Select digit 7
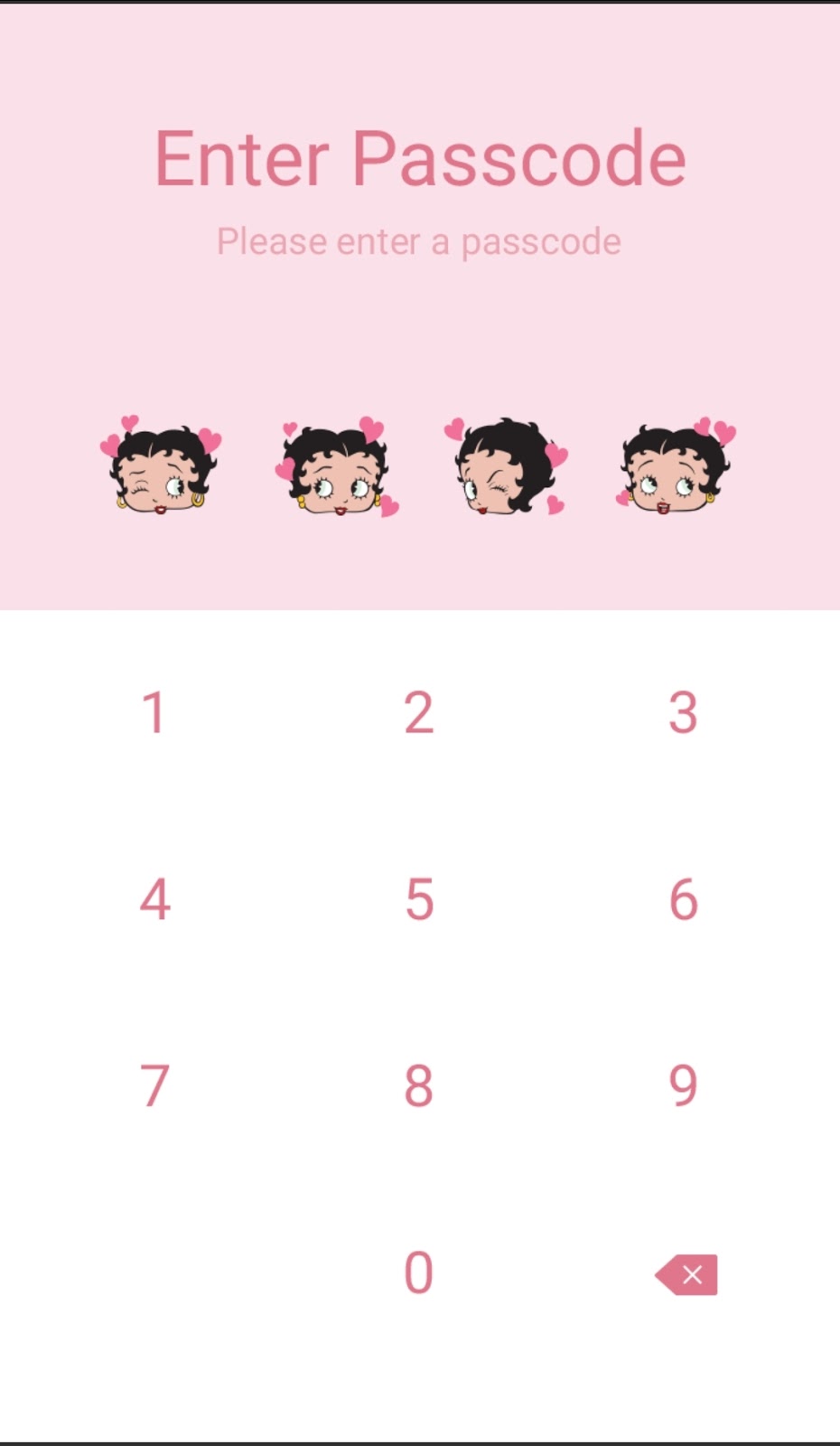This screenshot has height=1446, width=840. click(x=154, y=1085)
